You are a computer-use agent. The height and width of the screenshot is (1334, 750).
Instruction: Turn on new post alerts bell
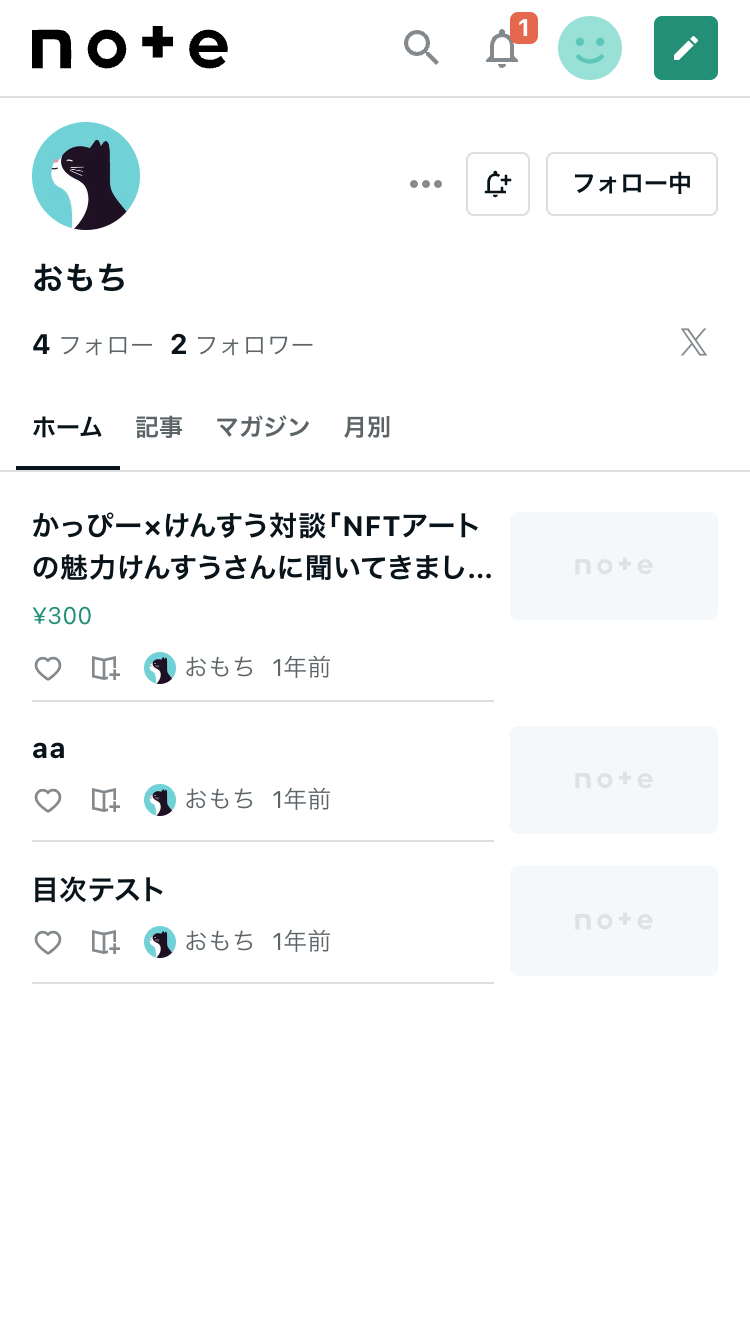pos(498,184)
